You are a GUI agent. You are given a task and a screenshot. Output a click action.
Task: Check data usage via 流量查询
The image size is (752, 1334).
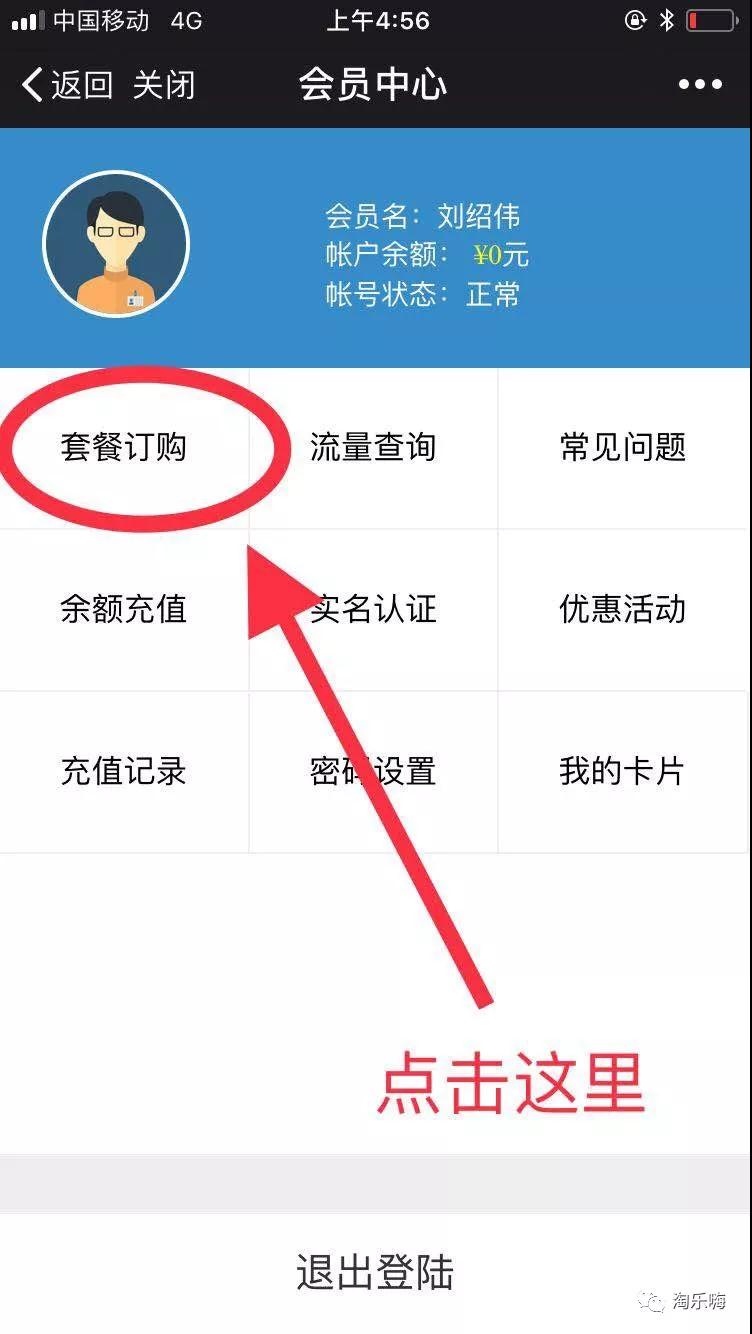pyautogui.click(x=373, y=447)
